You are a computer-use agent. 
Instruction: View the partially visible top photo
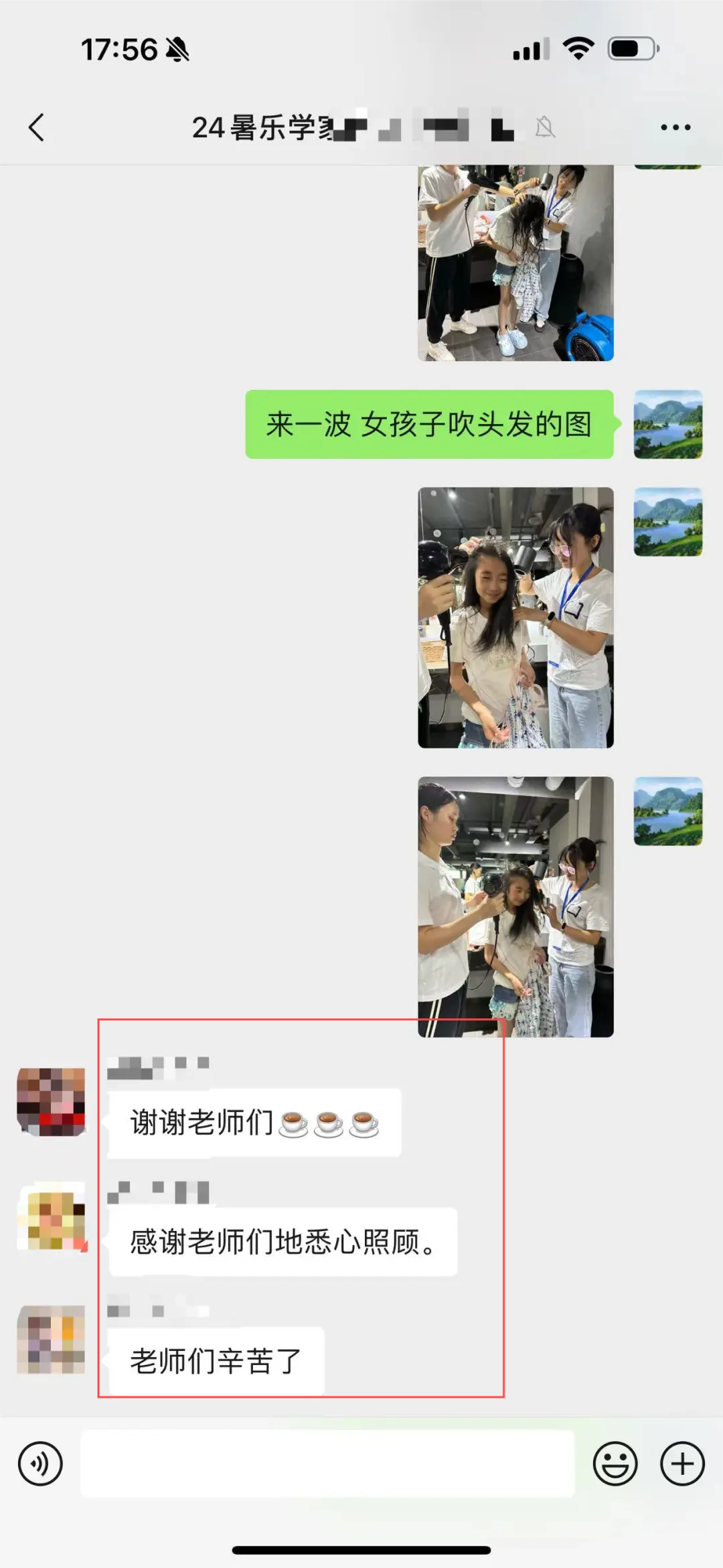[515, 263]
